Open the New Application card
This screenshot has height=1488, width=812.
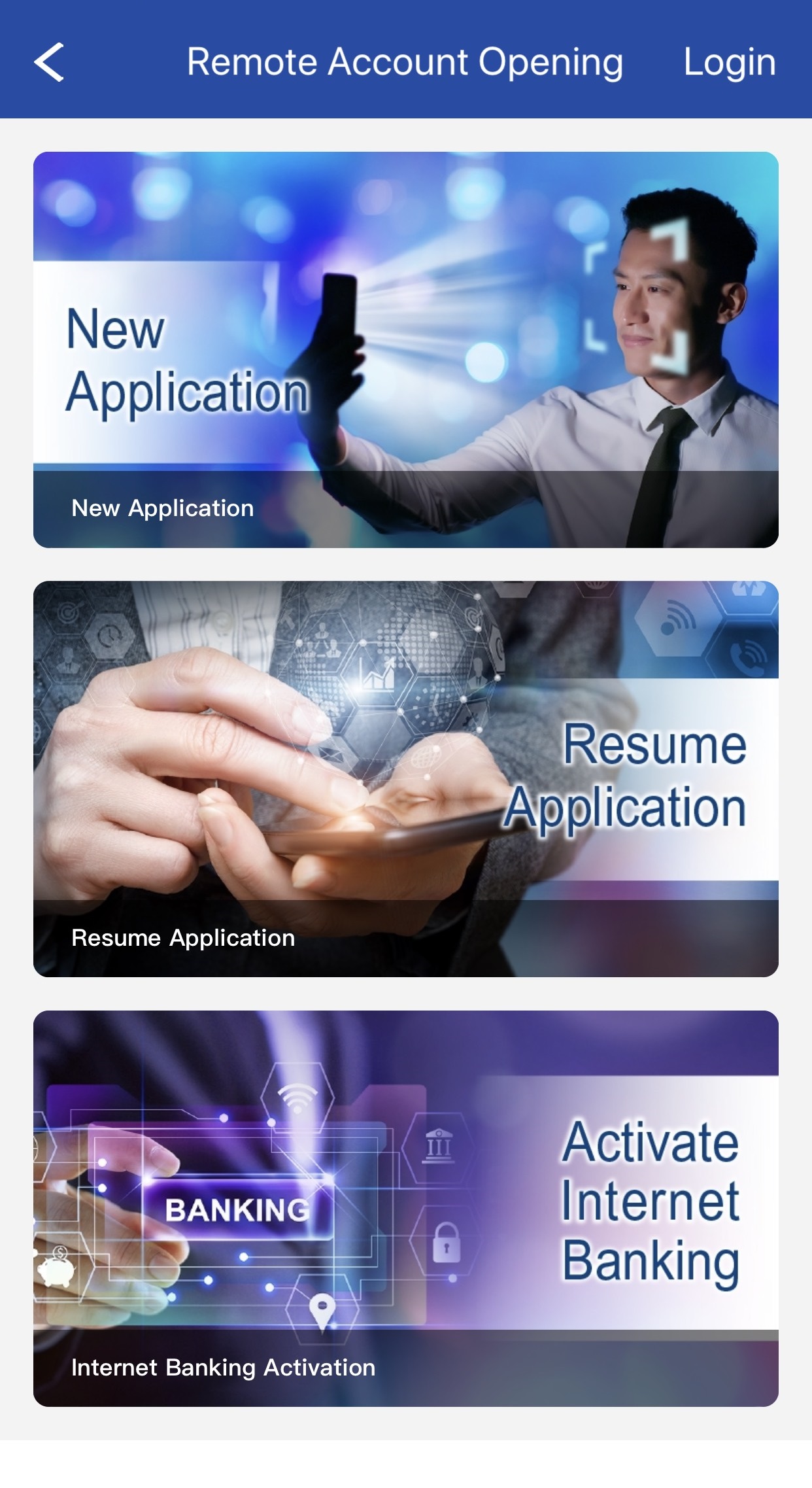(x=405, y=349)
